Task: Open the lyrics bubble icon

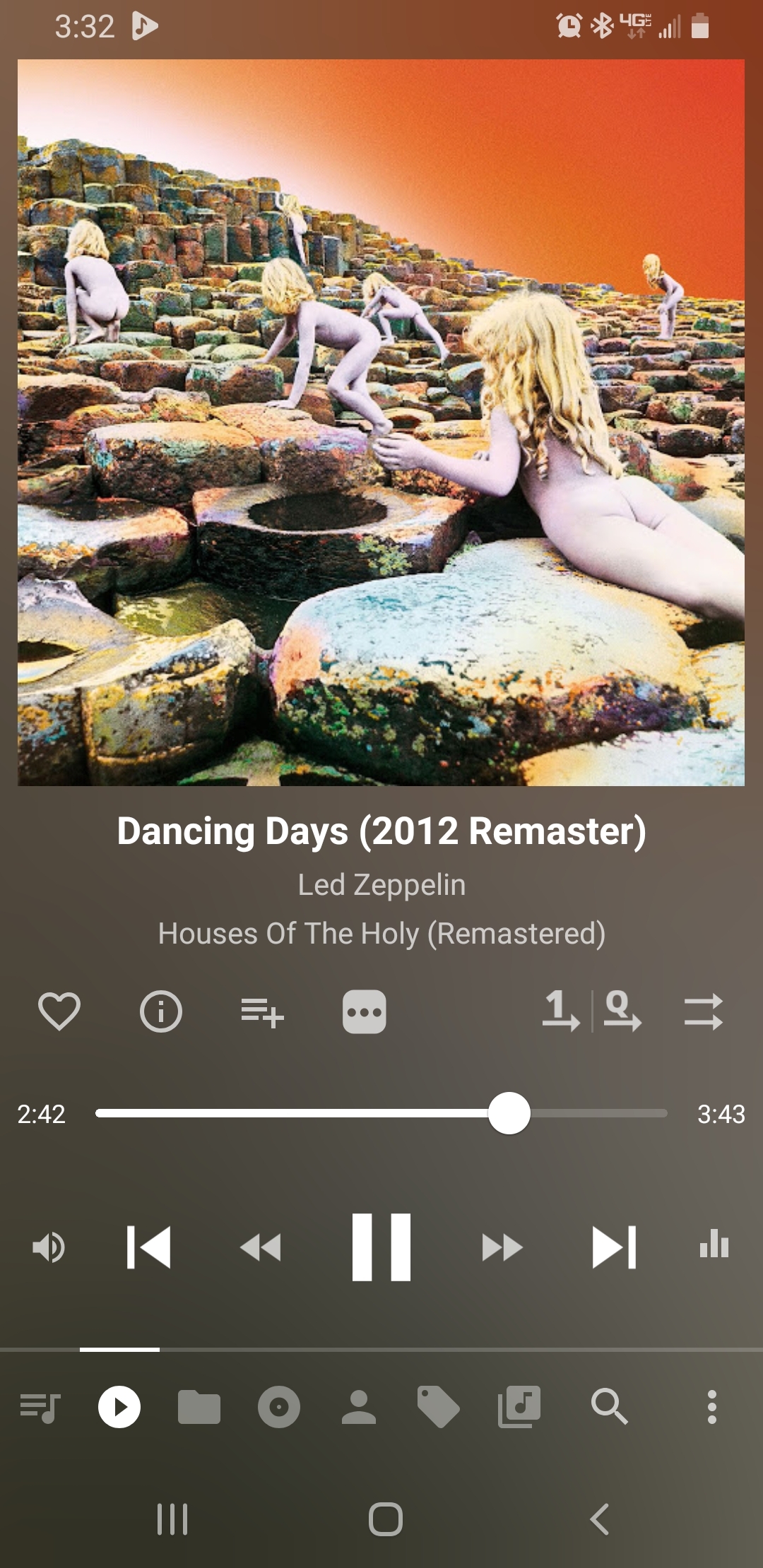Action: click(x=364, y=1011)
